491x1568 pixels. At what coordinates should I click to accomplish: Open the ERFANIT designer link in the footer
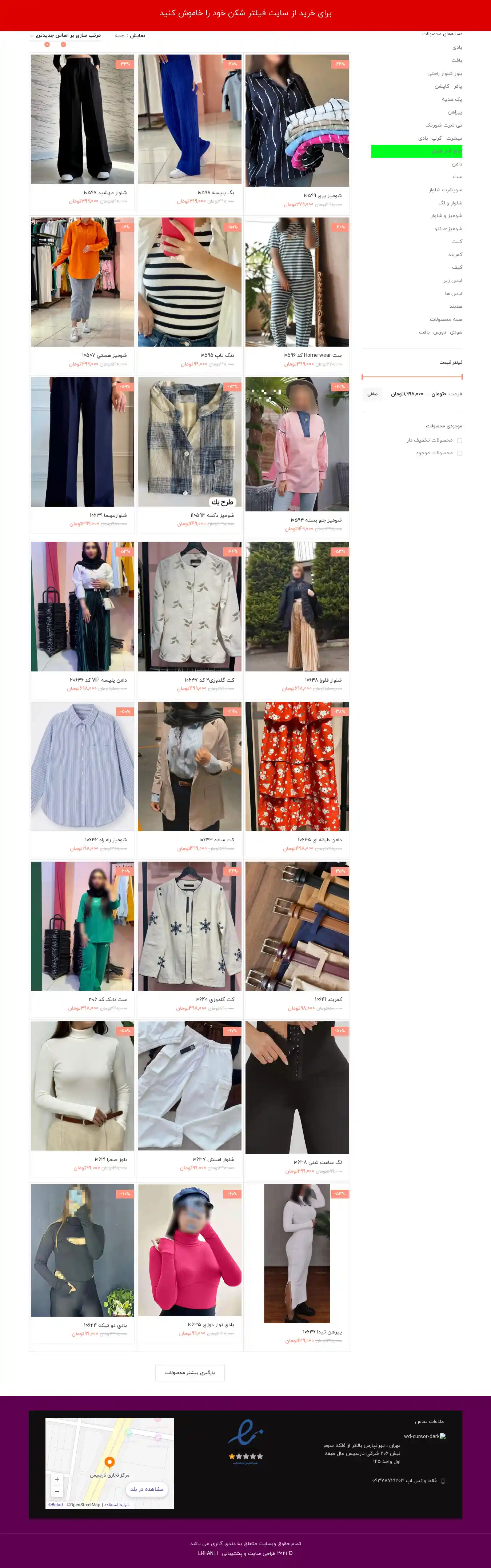(208, 1553)
